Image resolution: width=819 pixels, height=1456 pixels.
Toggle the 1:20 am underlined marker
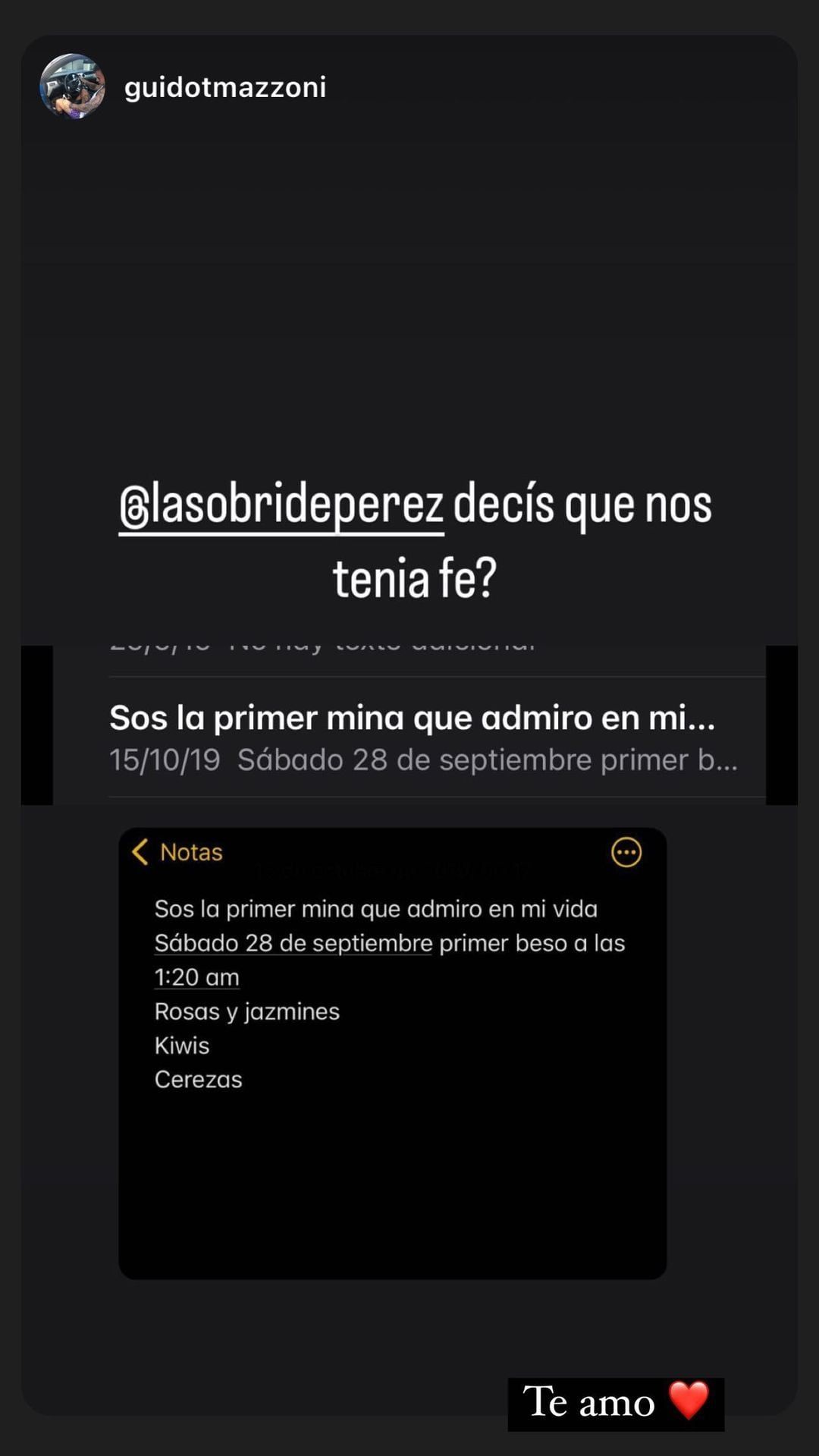tap(196, 976)
